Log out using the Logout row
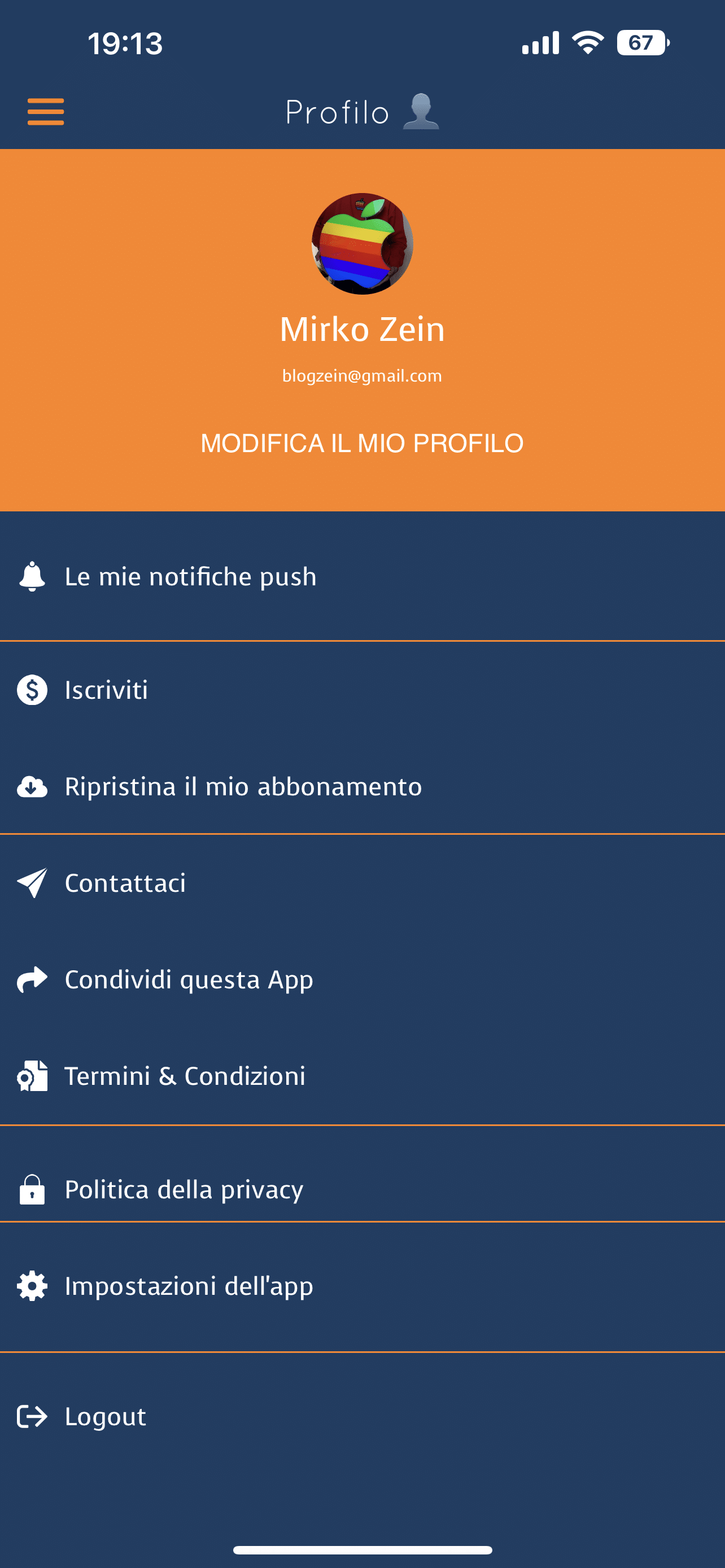Viewport: 725px width, 1568px height. coord(362,1416)
